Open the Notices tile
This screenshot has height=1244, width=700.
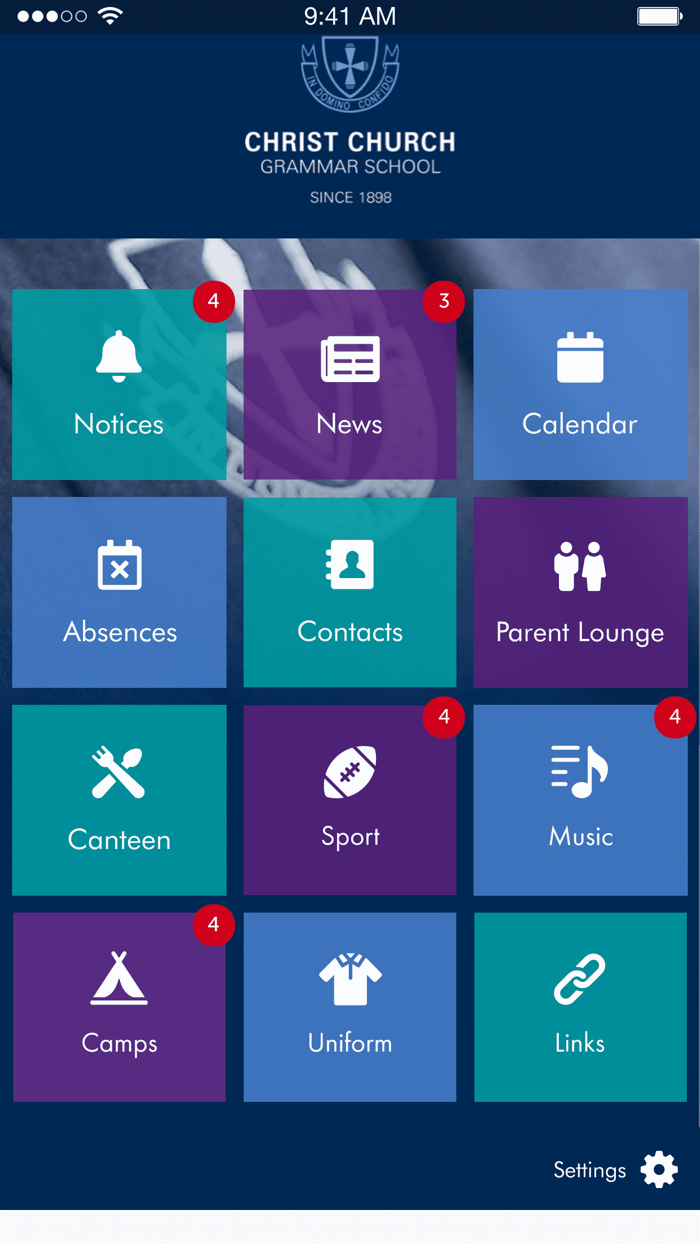[x=119, y=385]
